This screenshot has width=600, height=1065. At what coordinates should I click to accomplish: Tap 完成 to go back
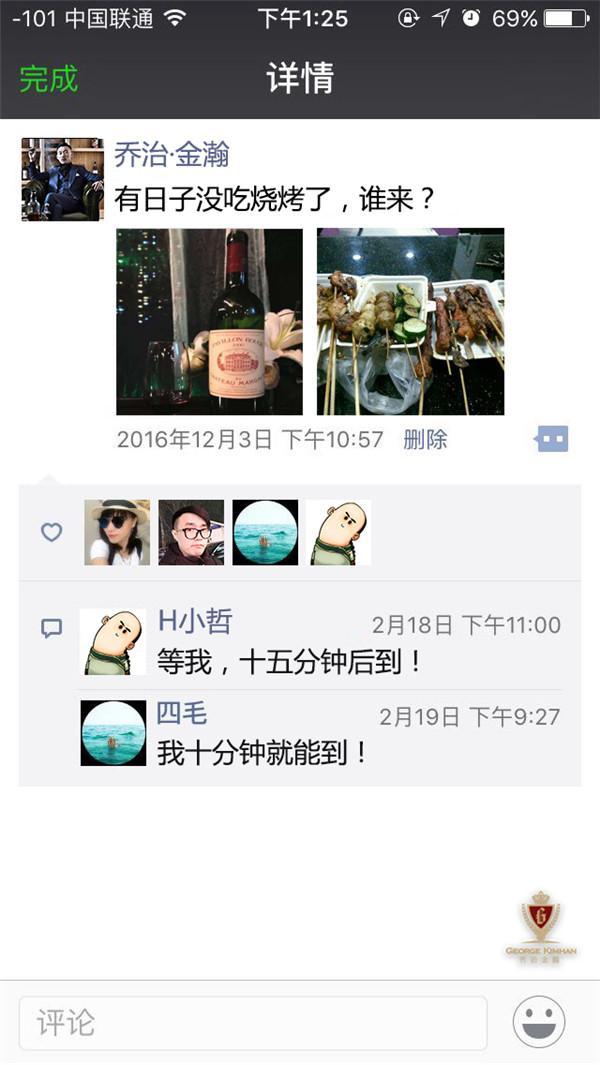click(48, 79)
